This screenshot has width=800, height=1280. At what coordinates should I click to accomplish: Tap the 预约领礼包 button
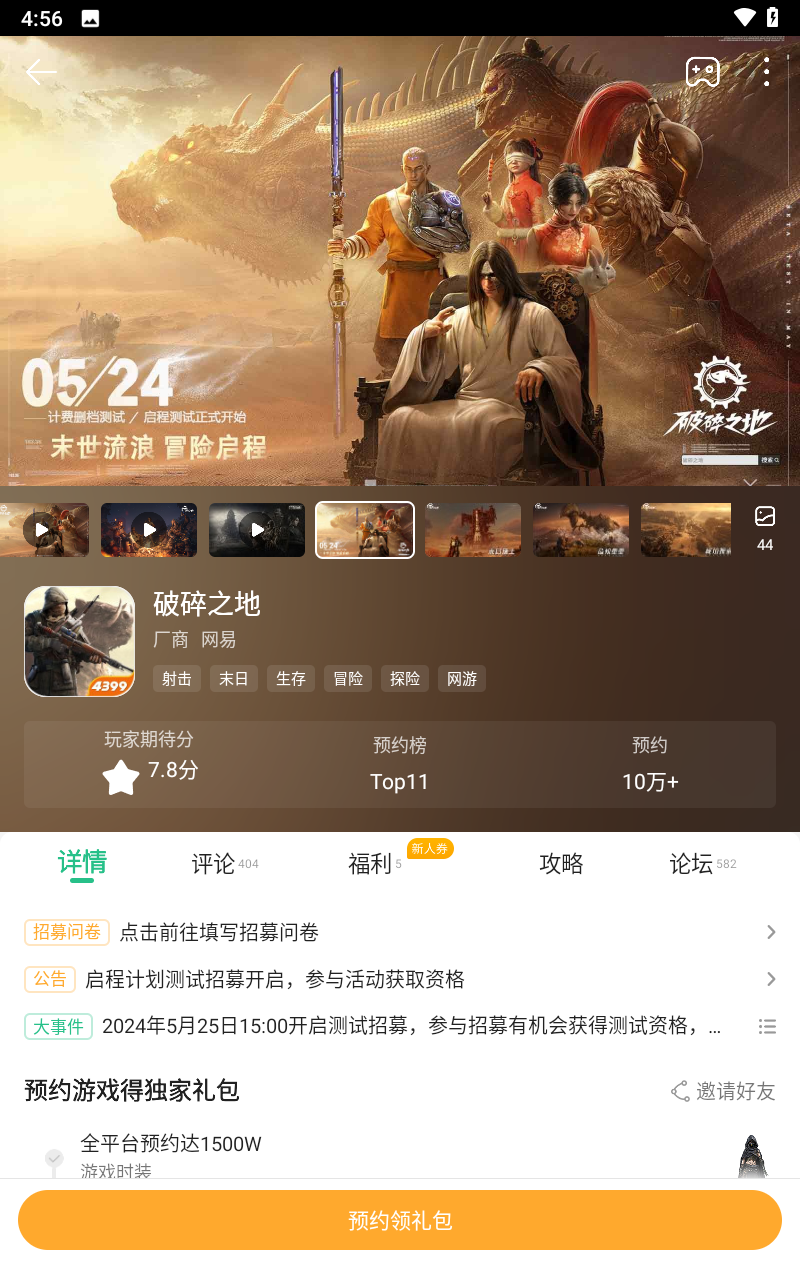[400, 1220]
